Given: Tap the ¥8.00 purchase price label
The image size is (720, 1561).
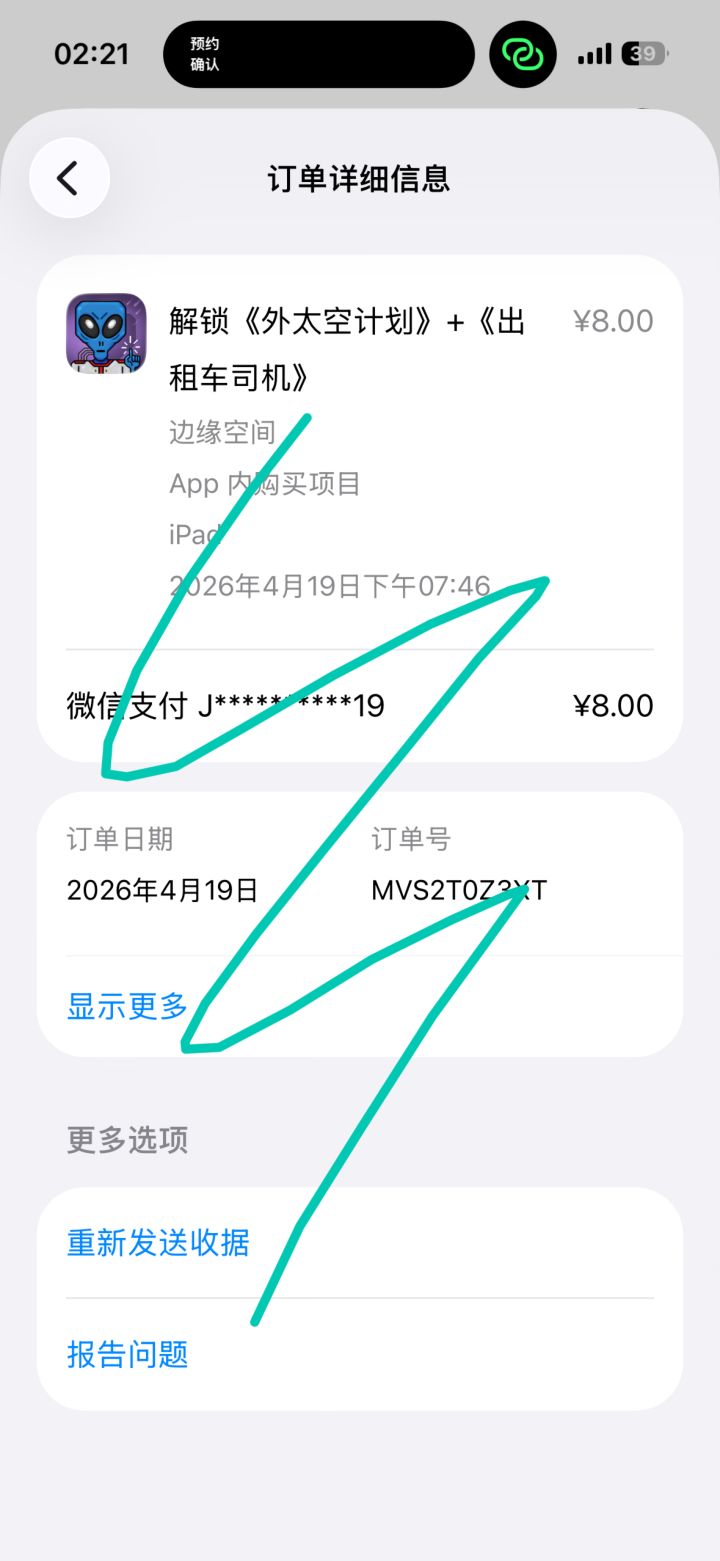Looking at the screenshot, I should click(614, 320).
